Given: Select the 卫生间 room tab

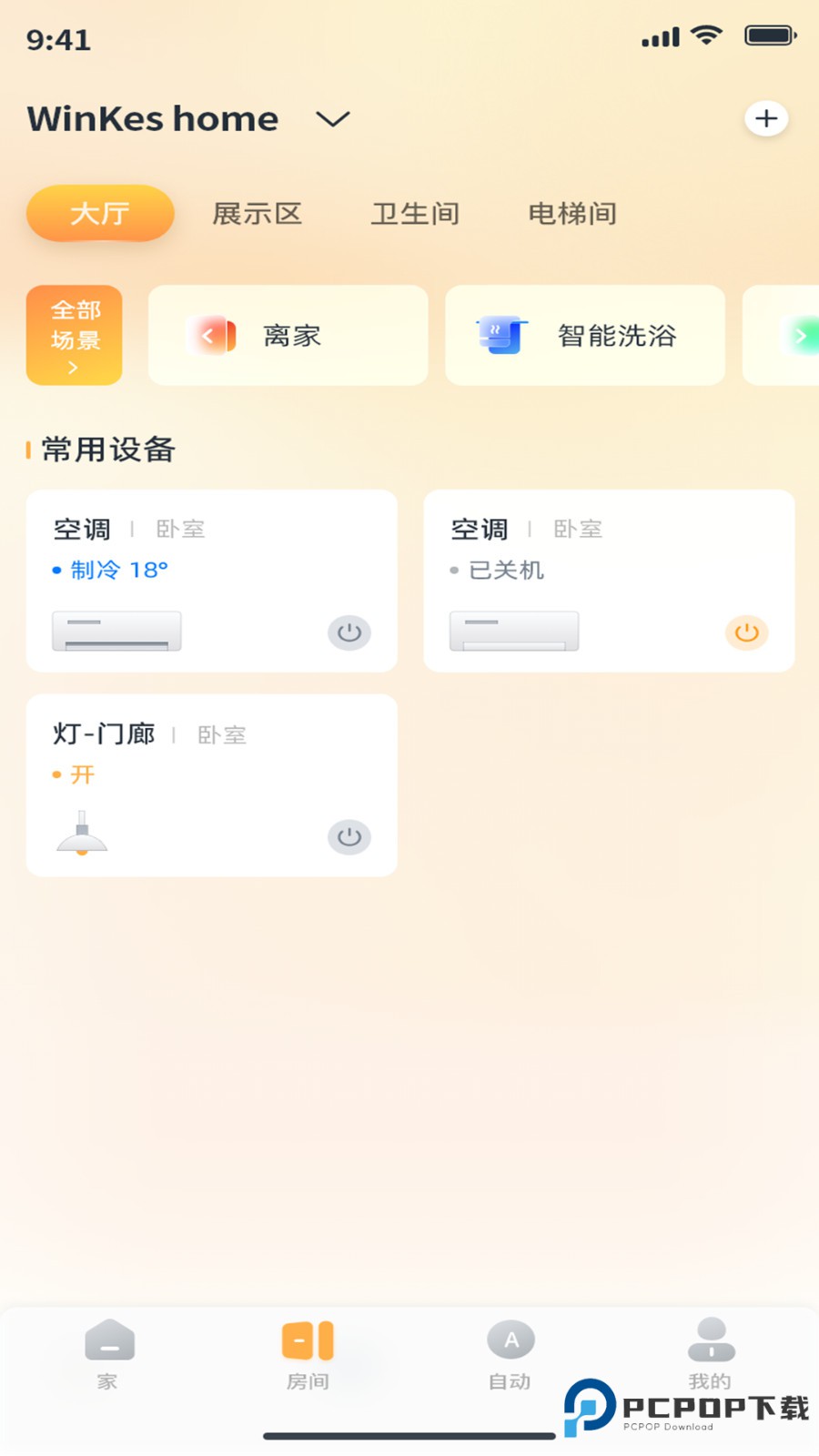Looking at the screenshot, I should (x=415, y=214).
